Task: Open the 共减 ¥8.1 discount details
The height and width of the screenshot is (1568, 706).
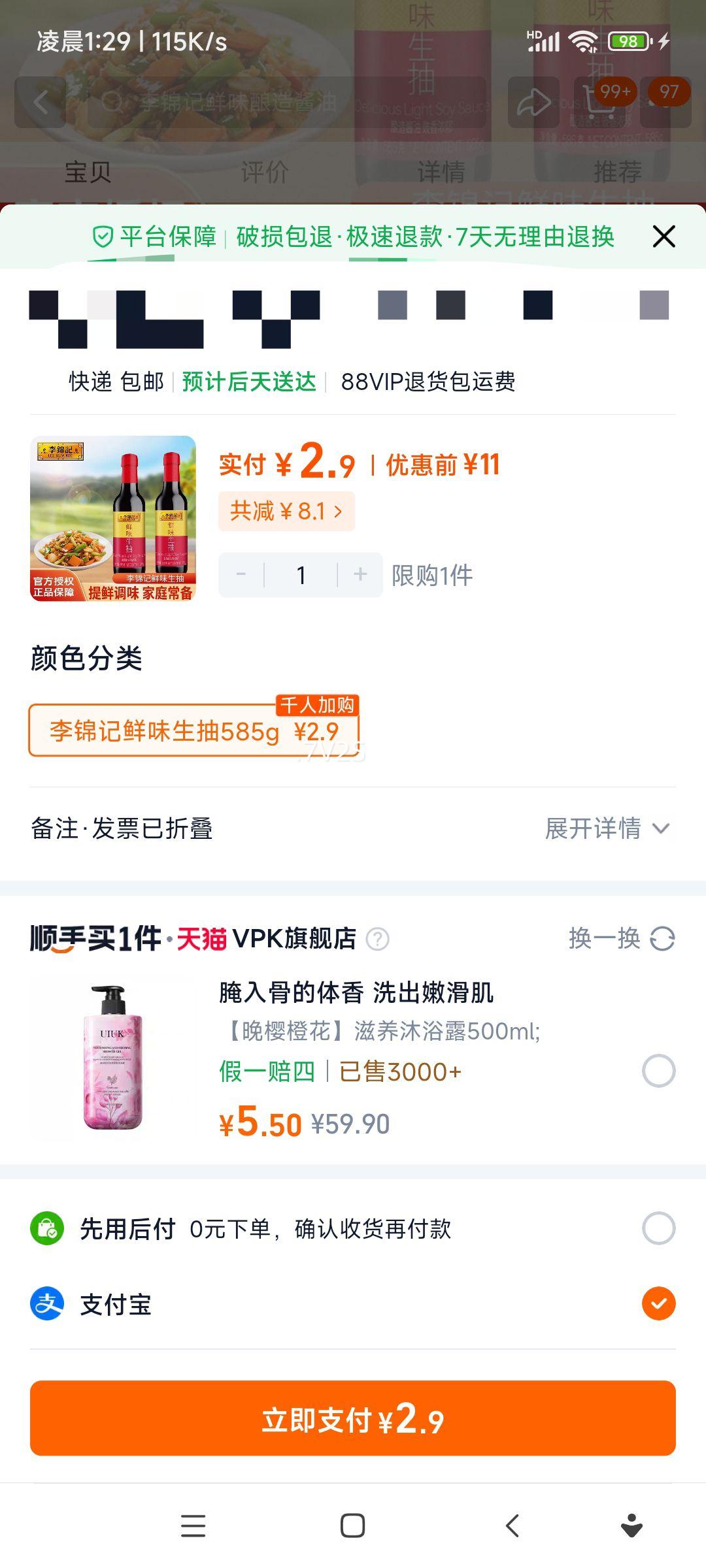Action: pyautogui.click(x=288, y=513)
